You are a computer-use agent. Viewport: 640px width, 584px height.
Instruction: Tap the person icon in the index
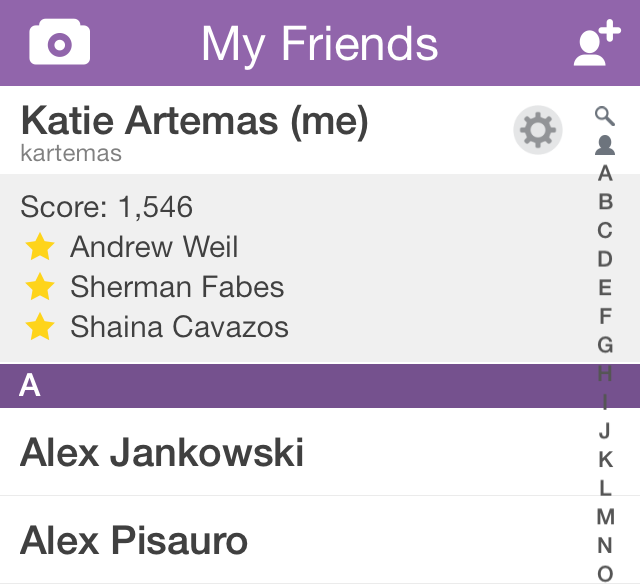[x=604, y=145]
